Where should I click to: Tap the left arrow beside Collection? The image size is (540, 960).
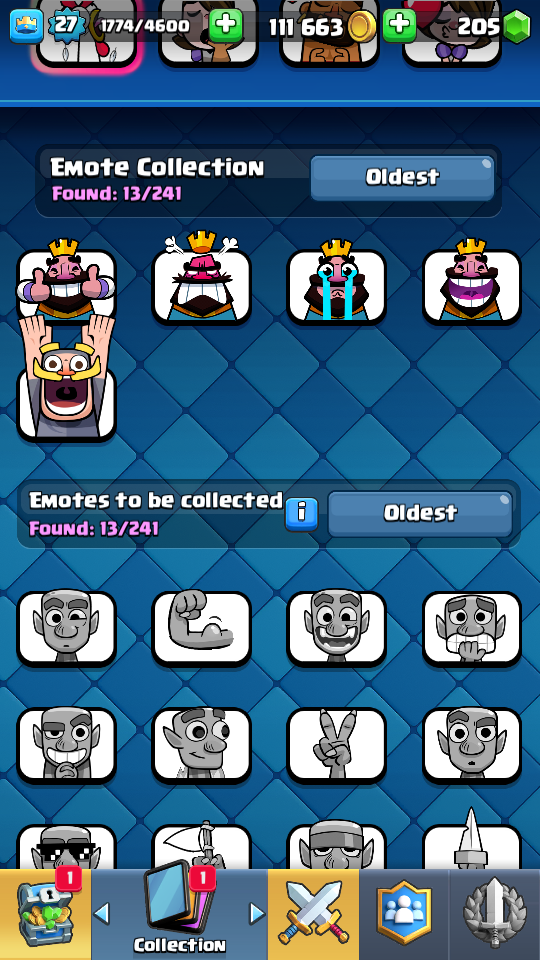click(102, 913)
